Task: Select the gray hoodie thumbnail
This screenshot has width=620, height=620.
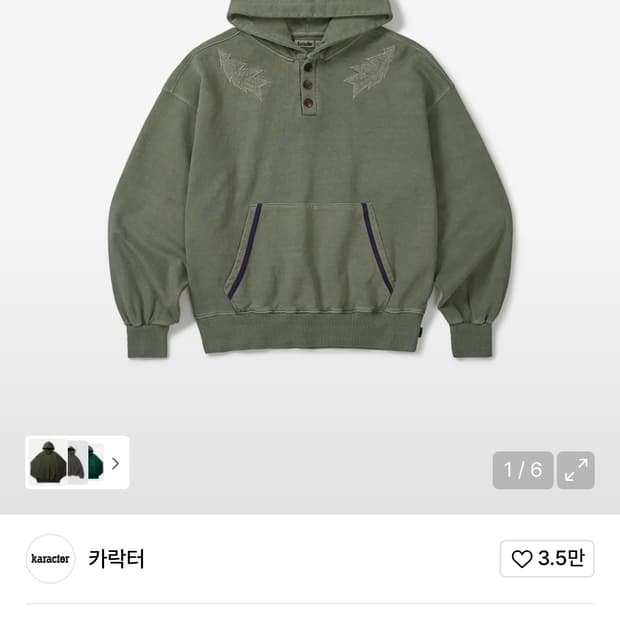Action: pyautogui.click(x=77, y=462)
